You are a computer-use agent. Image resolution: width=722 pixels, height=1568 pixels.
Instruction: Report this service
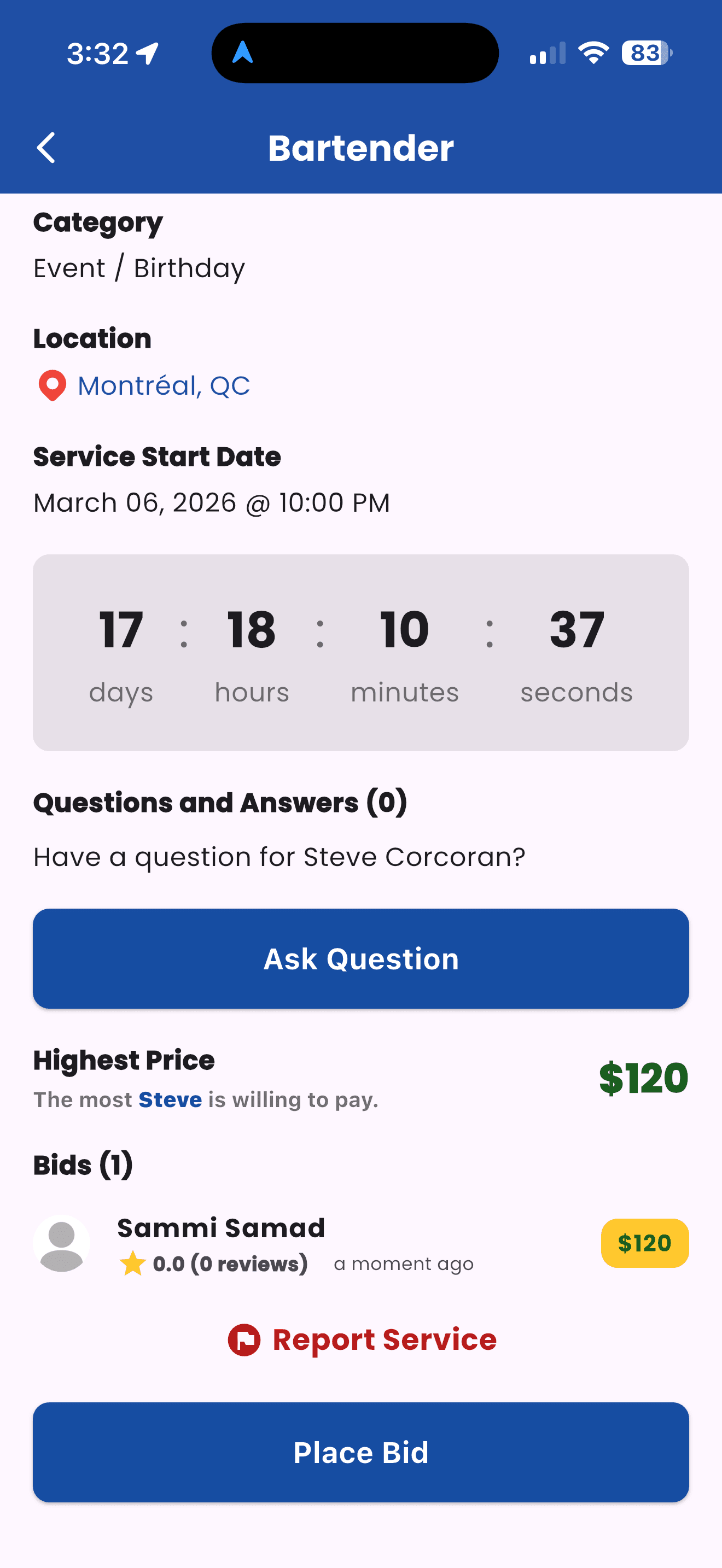point(362,1339)
